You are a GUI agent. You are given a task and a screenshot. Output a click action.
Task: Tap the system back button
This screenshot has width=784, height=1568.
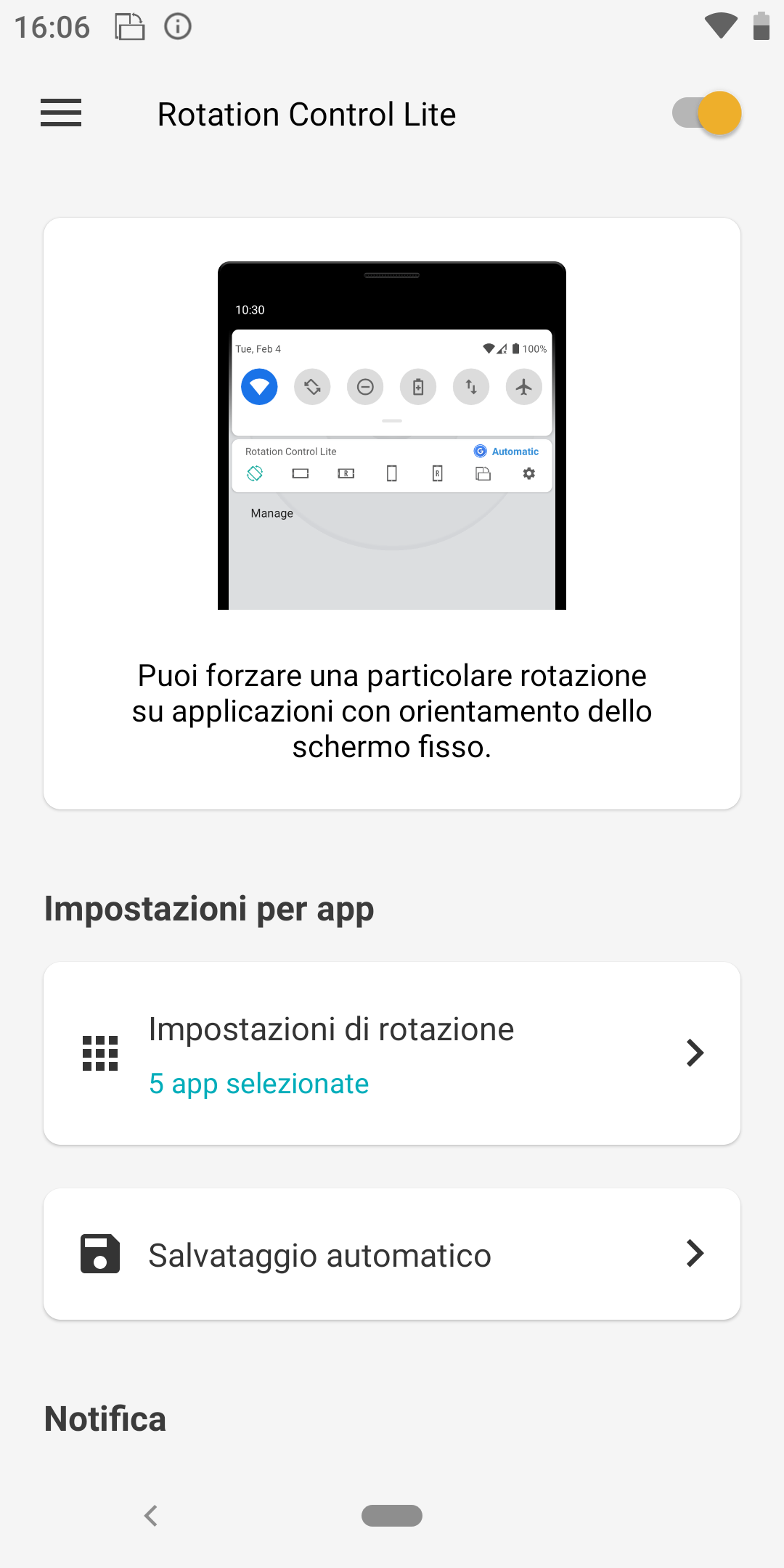coord(151,1516)
